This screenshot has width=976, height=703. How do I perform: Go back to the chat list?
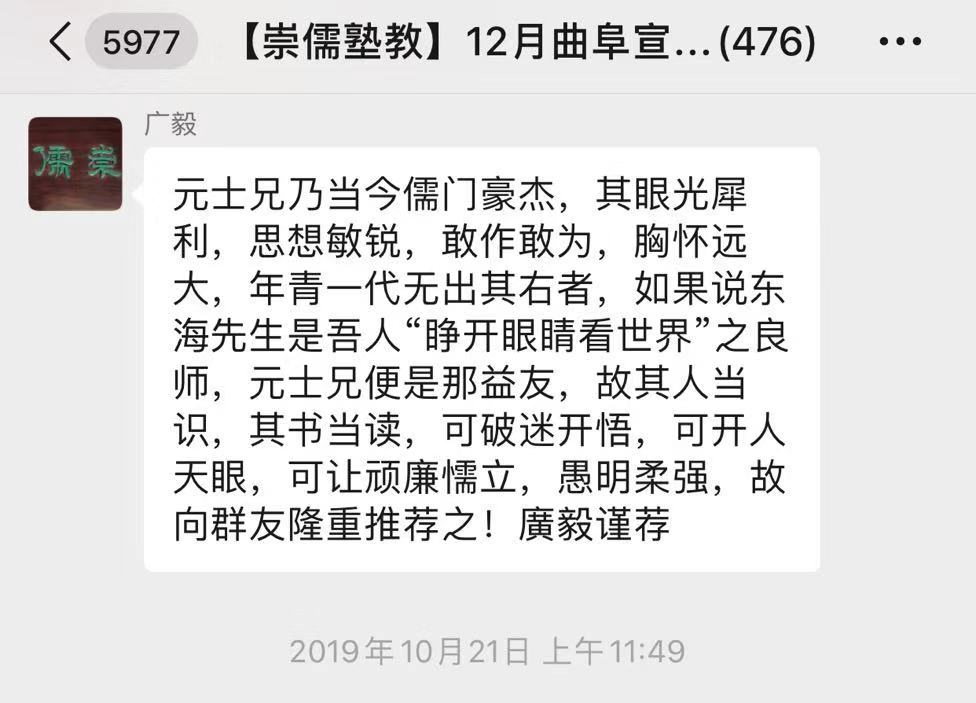point(60,42)
